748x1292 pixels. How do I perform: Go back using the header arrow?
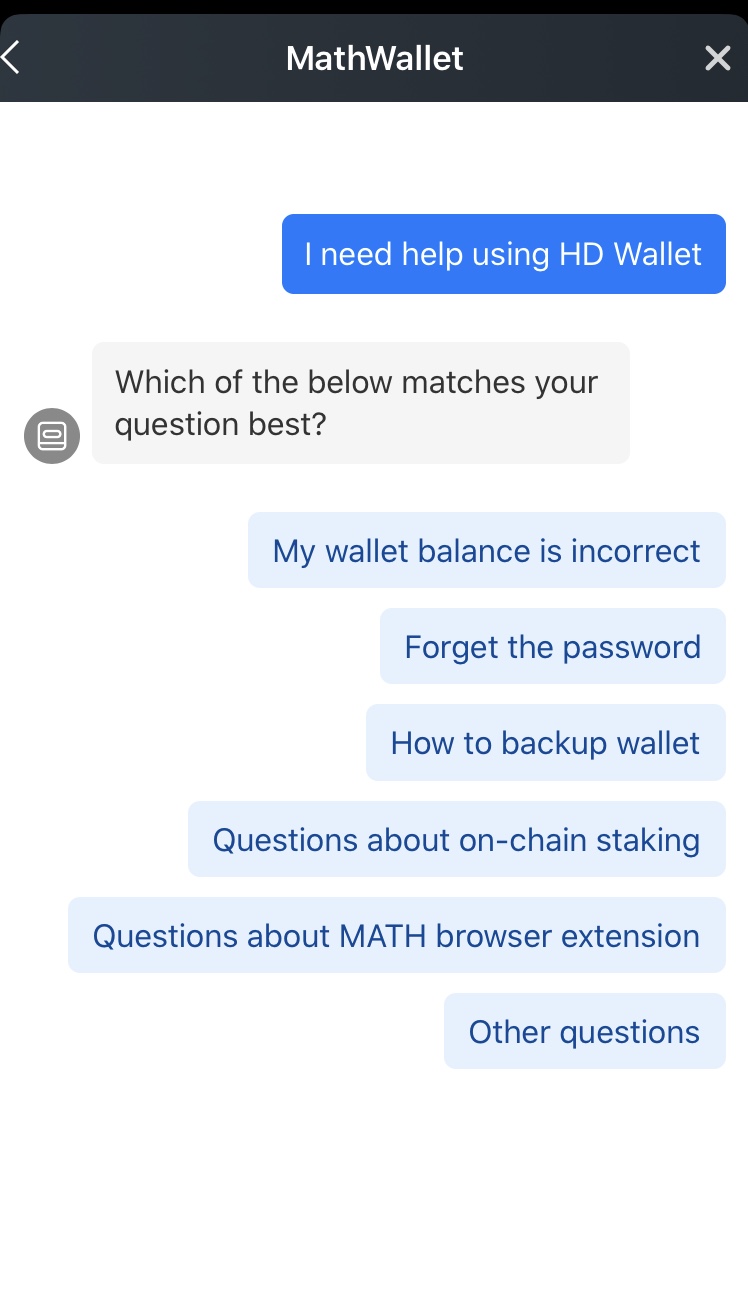pyautogui.click(x=12, y=58)
